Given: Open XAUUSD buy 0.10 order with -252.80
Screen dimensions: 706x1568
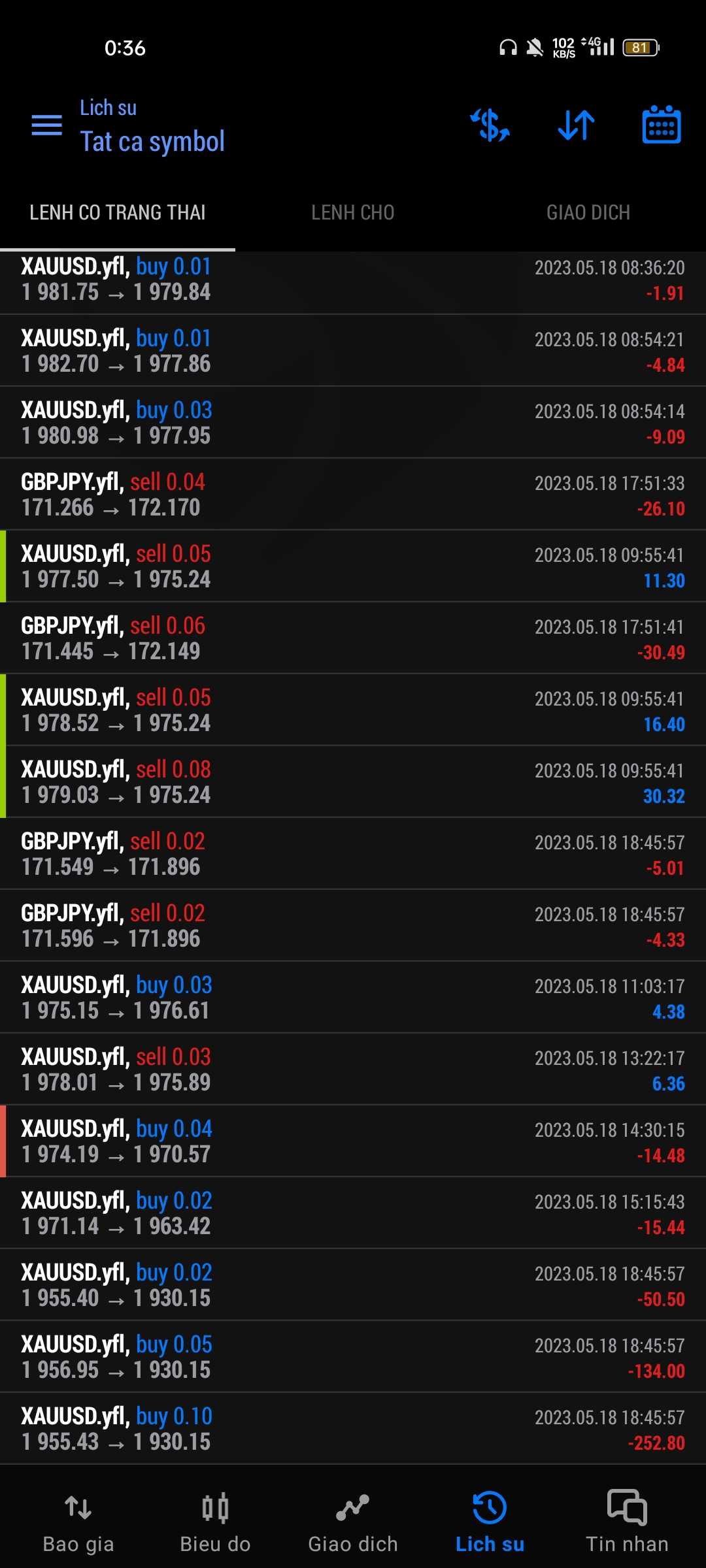Looking at the screenshot, I should click(353, 1429).
